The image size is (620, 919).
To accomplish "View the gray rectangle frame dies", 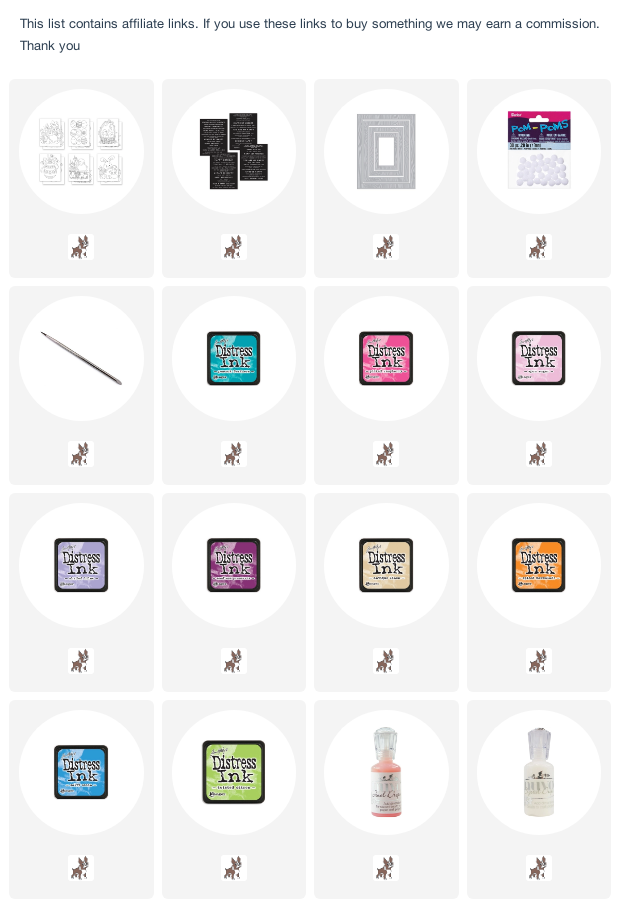I will (386, 151).
